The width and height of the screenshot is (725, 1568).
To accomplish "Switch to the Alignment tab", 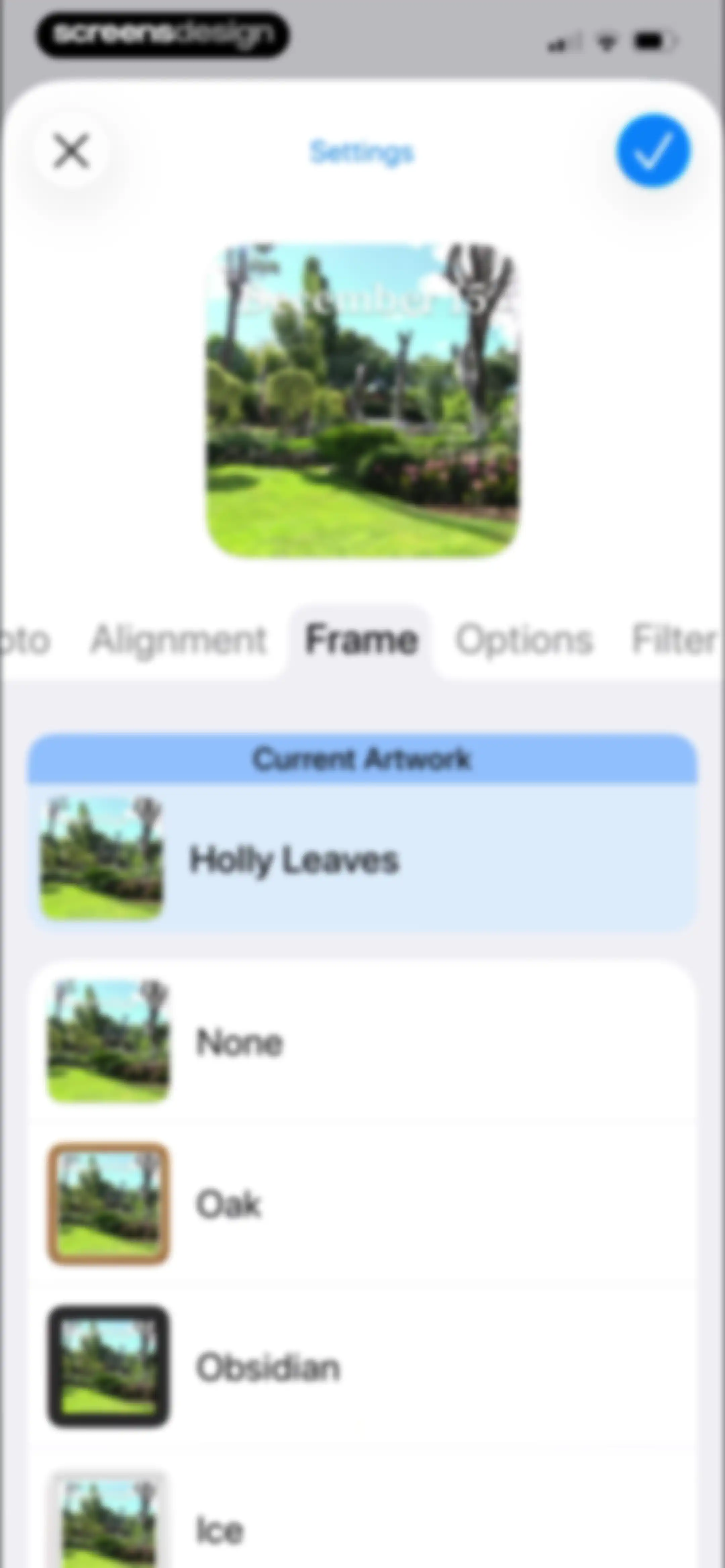I will point(178,640).
